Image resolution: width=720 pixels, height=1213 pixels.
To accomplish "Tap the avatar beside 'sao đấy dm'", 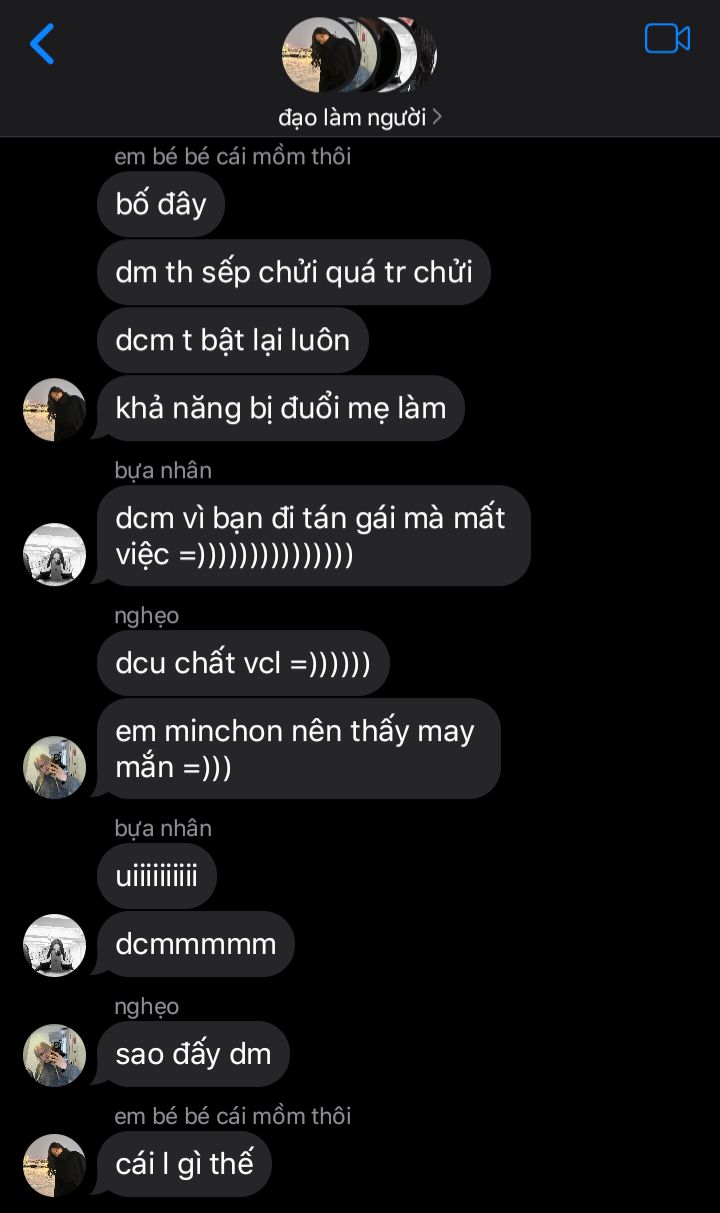I will click(54, 1055).
